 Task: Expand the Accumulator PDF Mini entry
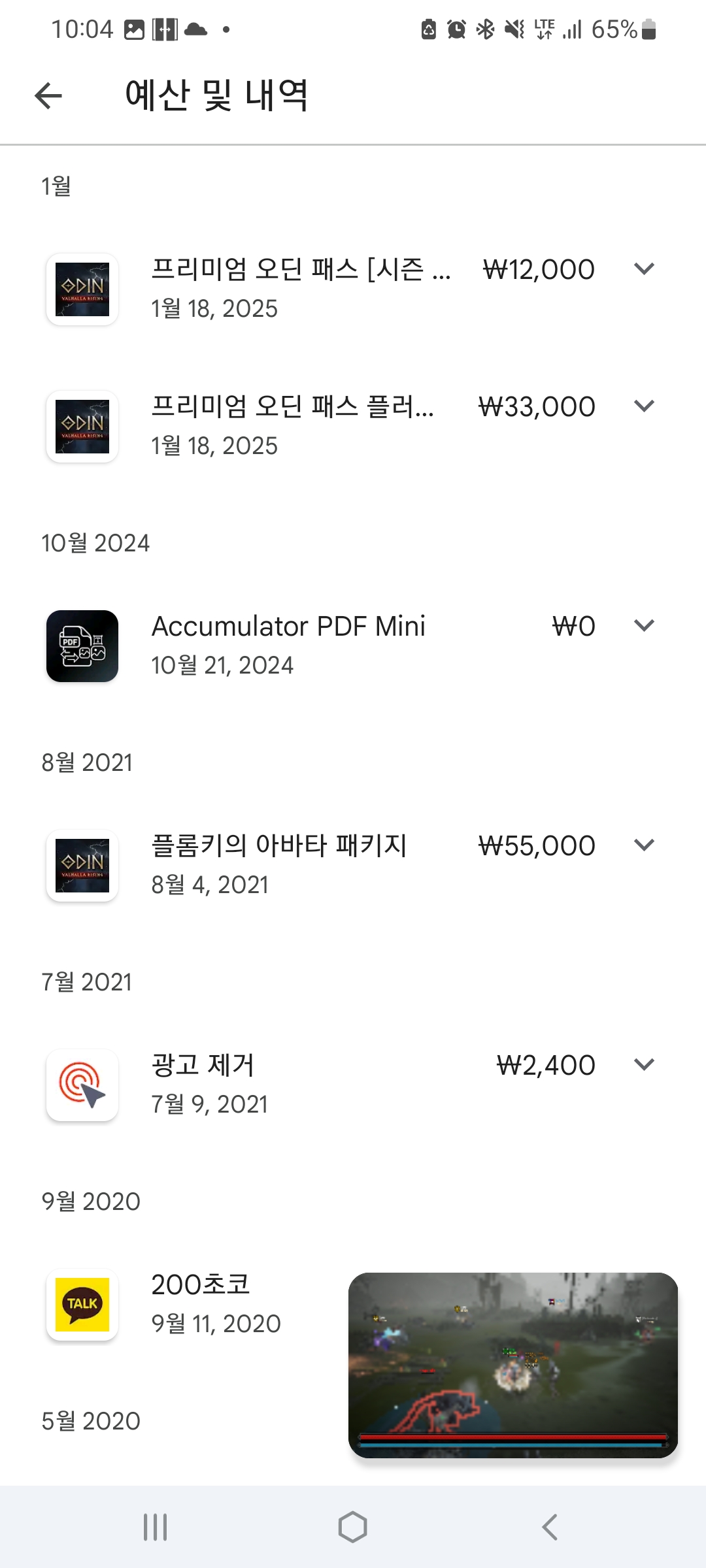click(x=644, y=625)
